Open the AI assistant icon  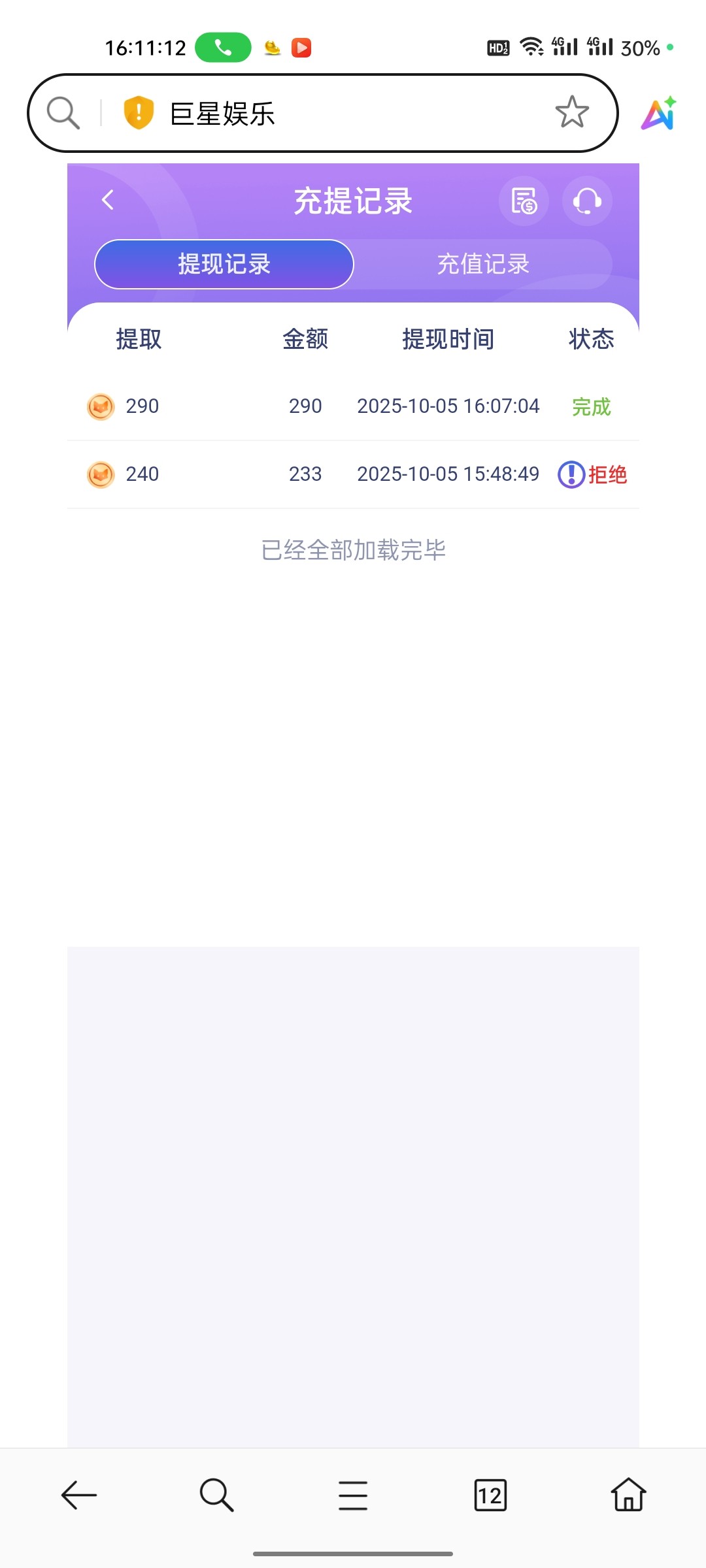(x=658, y=114)
